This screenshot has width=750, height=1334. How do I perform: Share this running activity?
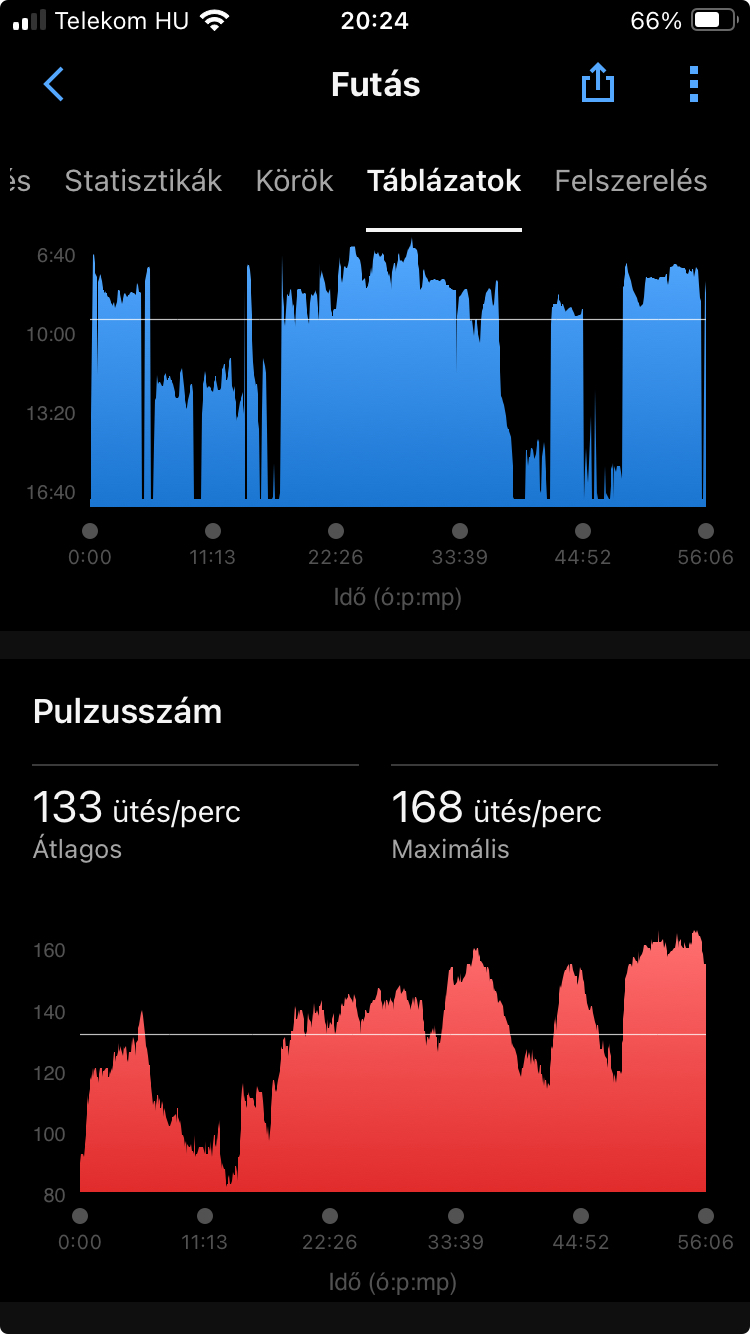click(x=597, y=84)
